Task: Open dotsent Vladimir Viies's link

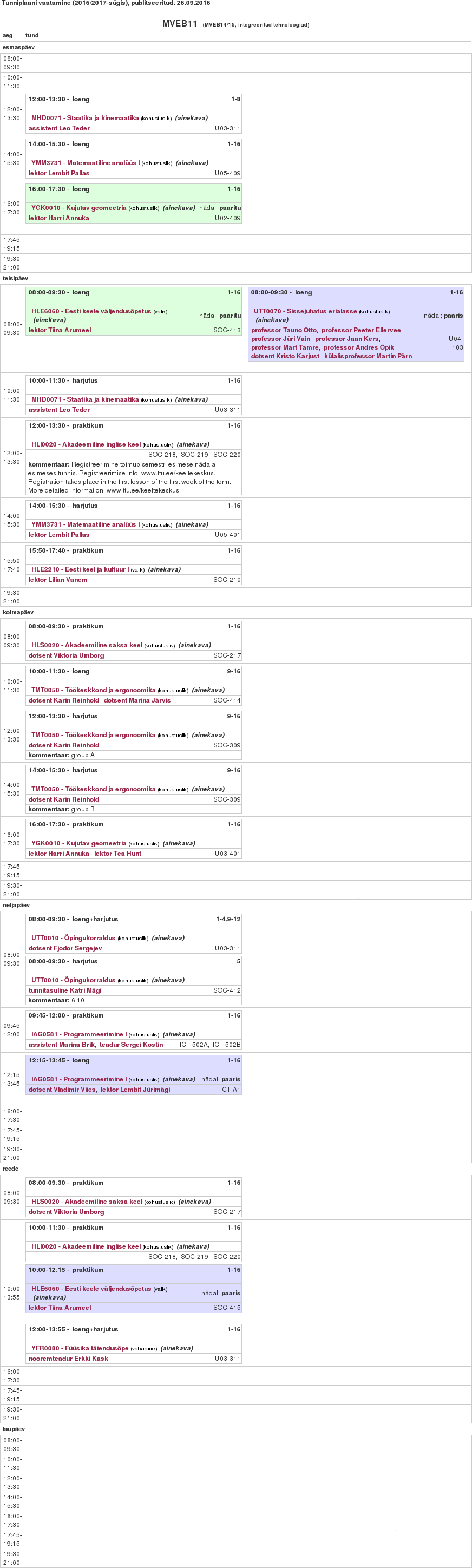Action: (x=62, y=1090)
